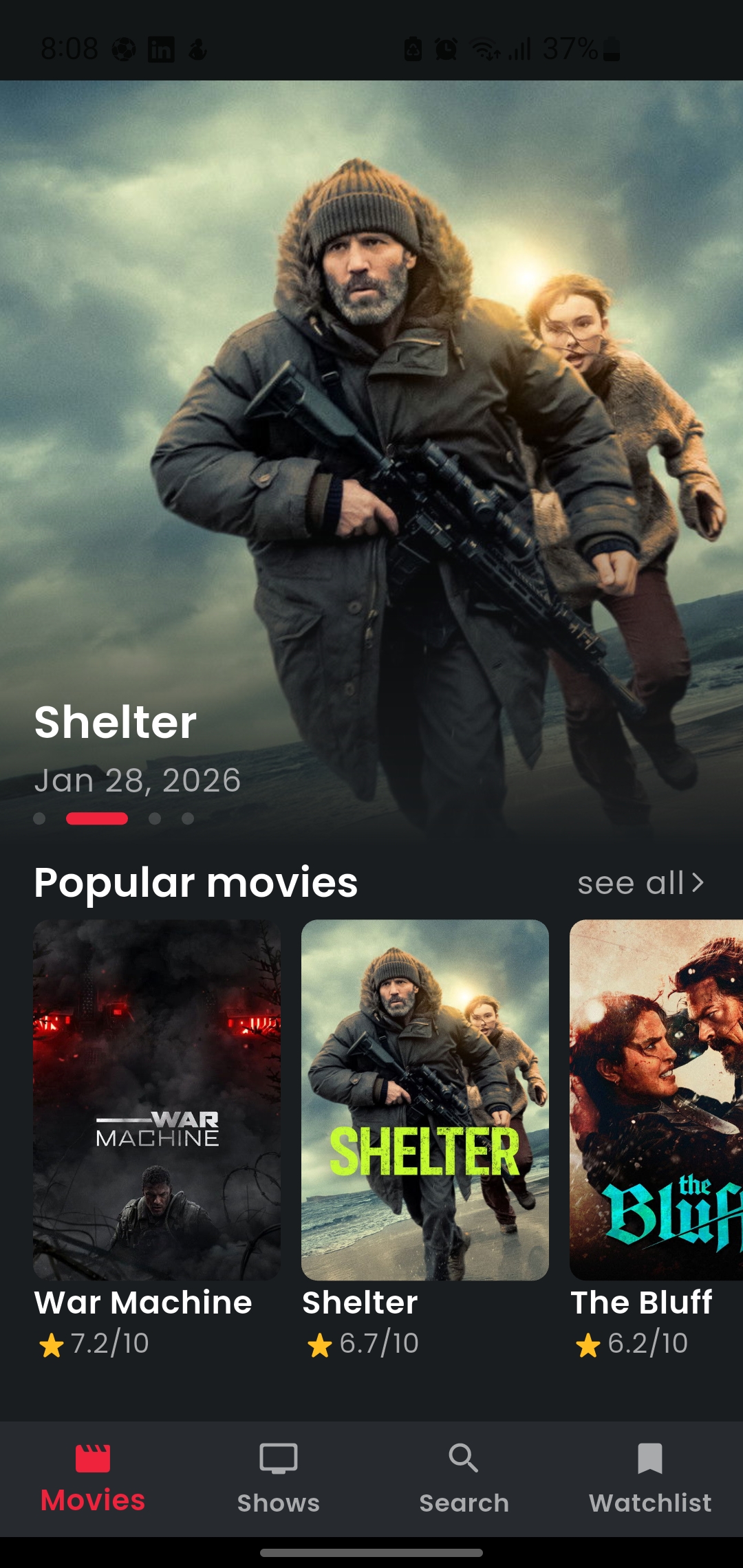This screenshot has width=743, height=1568.
Task: Switch to the Shows tab
Action: pyautogui.click(x=279, y=1479)
